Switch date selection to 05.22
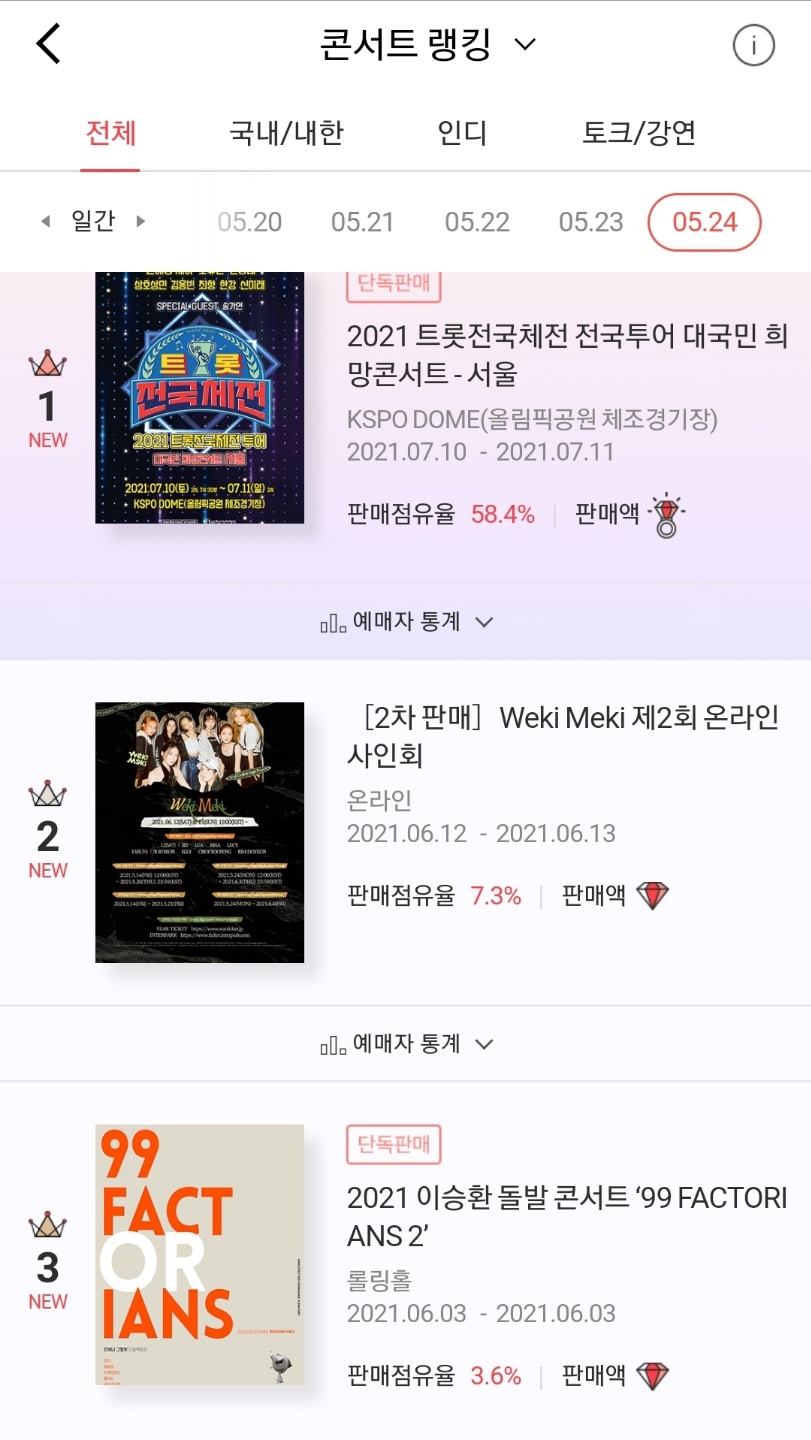Viewport: 811px width, 1440px height. pos(476,223)
